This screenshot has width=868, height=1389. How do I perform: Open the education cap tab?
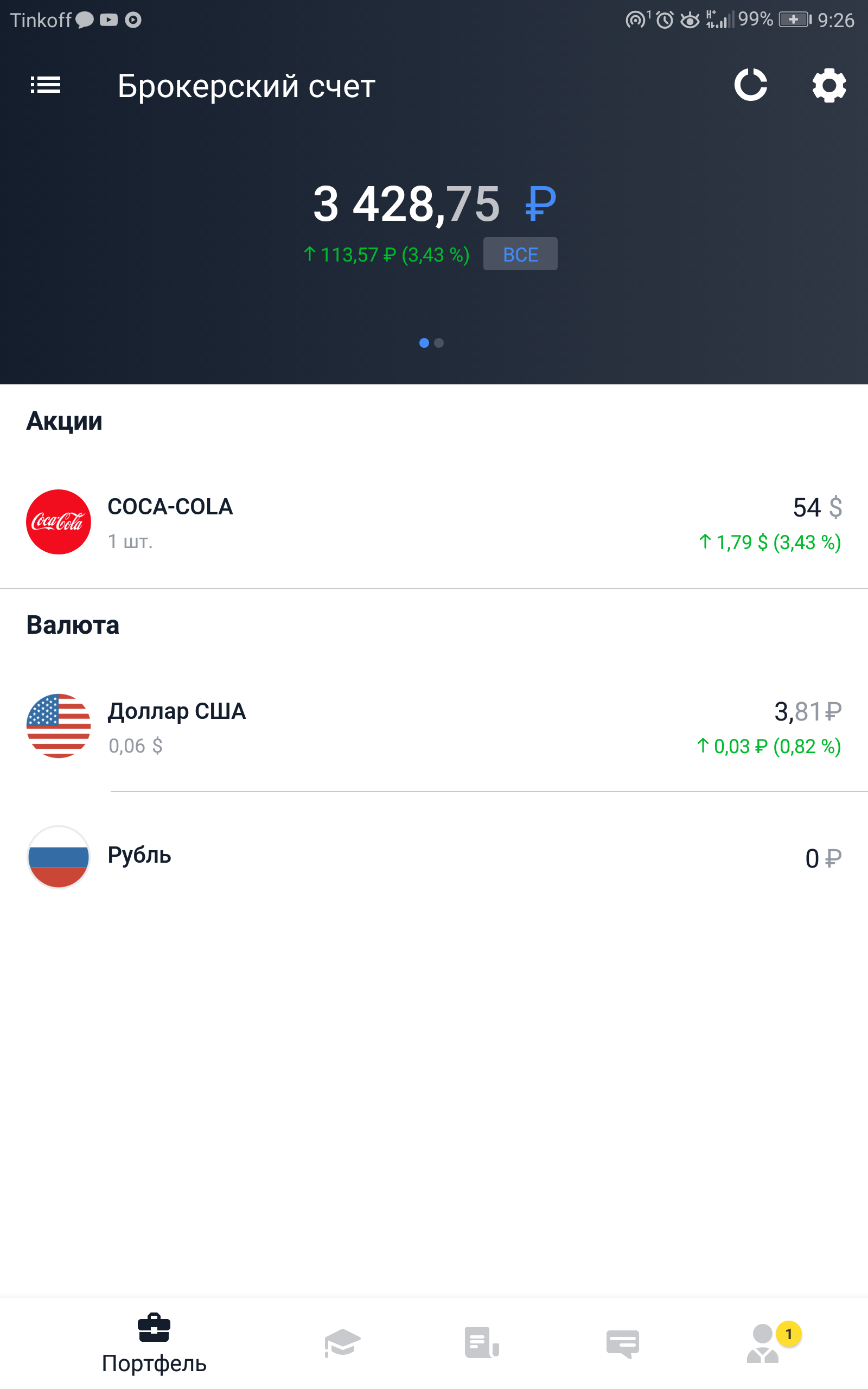(342, 1342)
